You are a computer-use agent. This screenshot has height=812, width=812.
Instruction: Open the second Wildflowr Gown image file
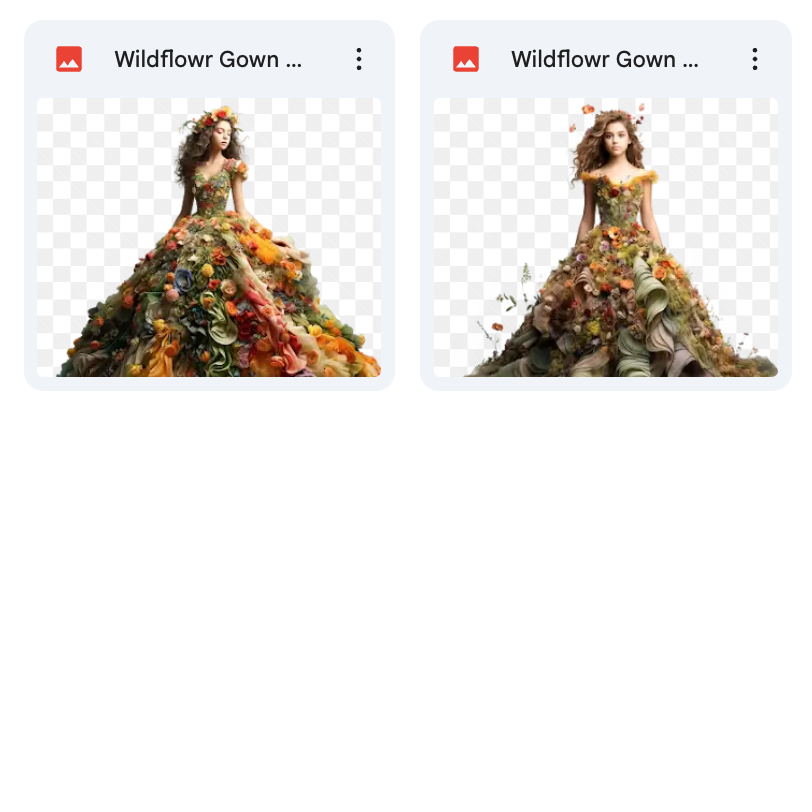pos(605,237)
